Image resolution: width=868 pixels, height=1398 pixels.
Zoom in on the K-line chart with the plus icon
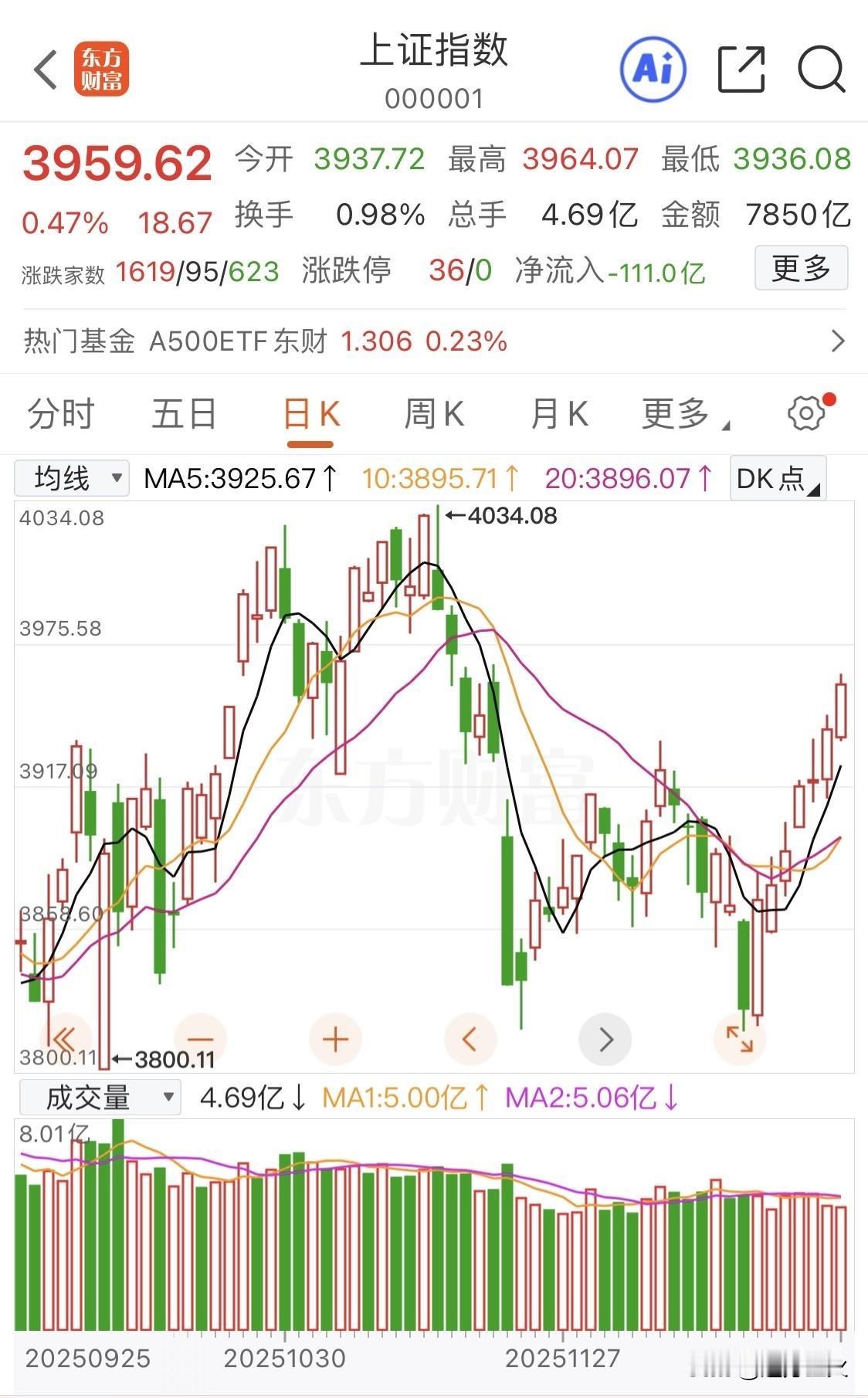tap(335, 1040)
